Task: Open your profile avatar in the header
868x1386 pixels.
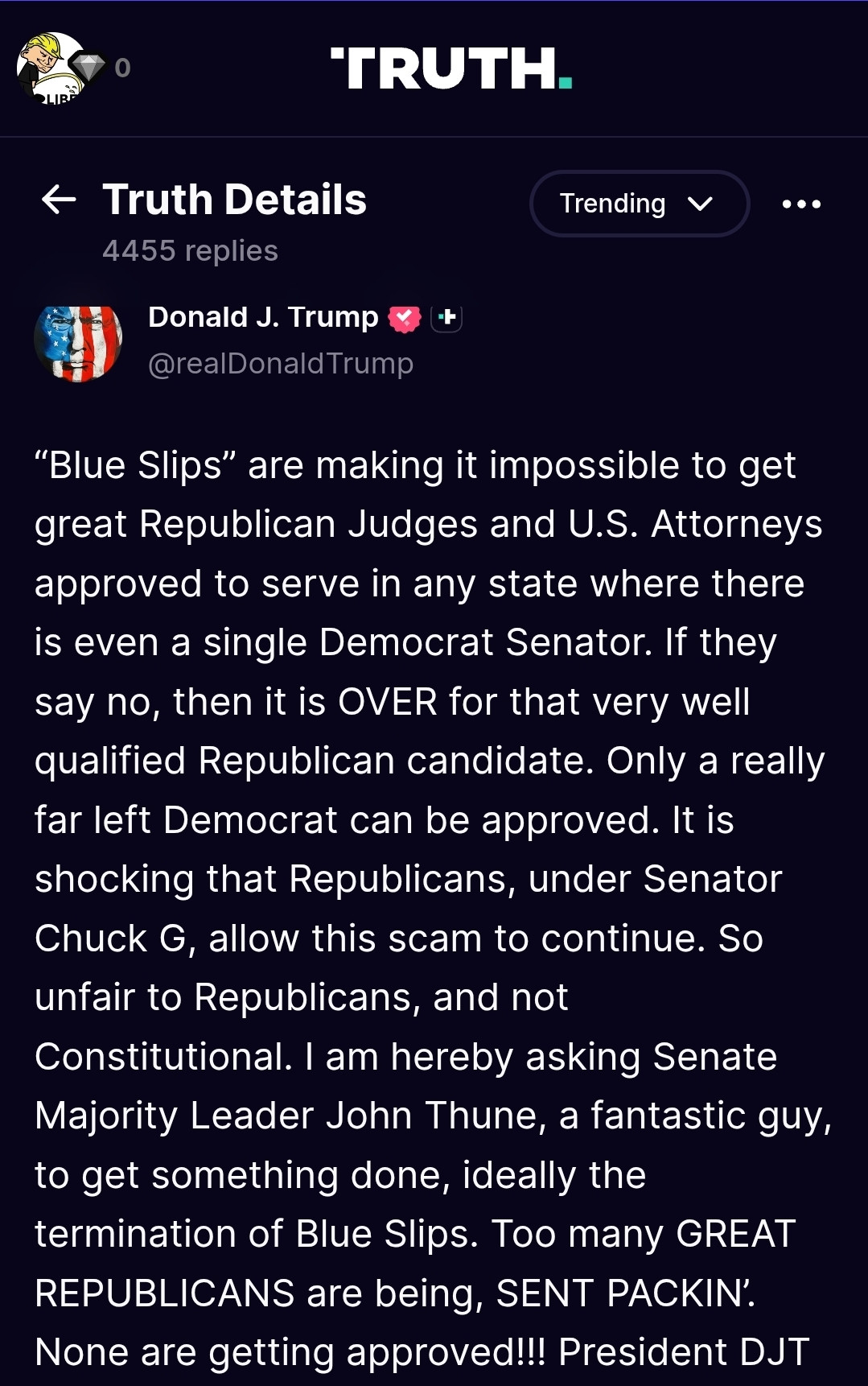Action: point(50,68)
